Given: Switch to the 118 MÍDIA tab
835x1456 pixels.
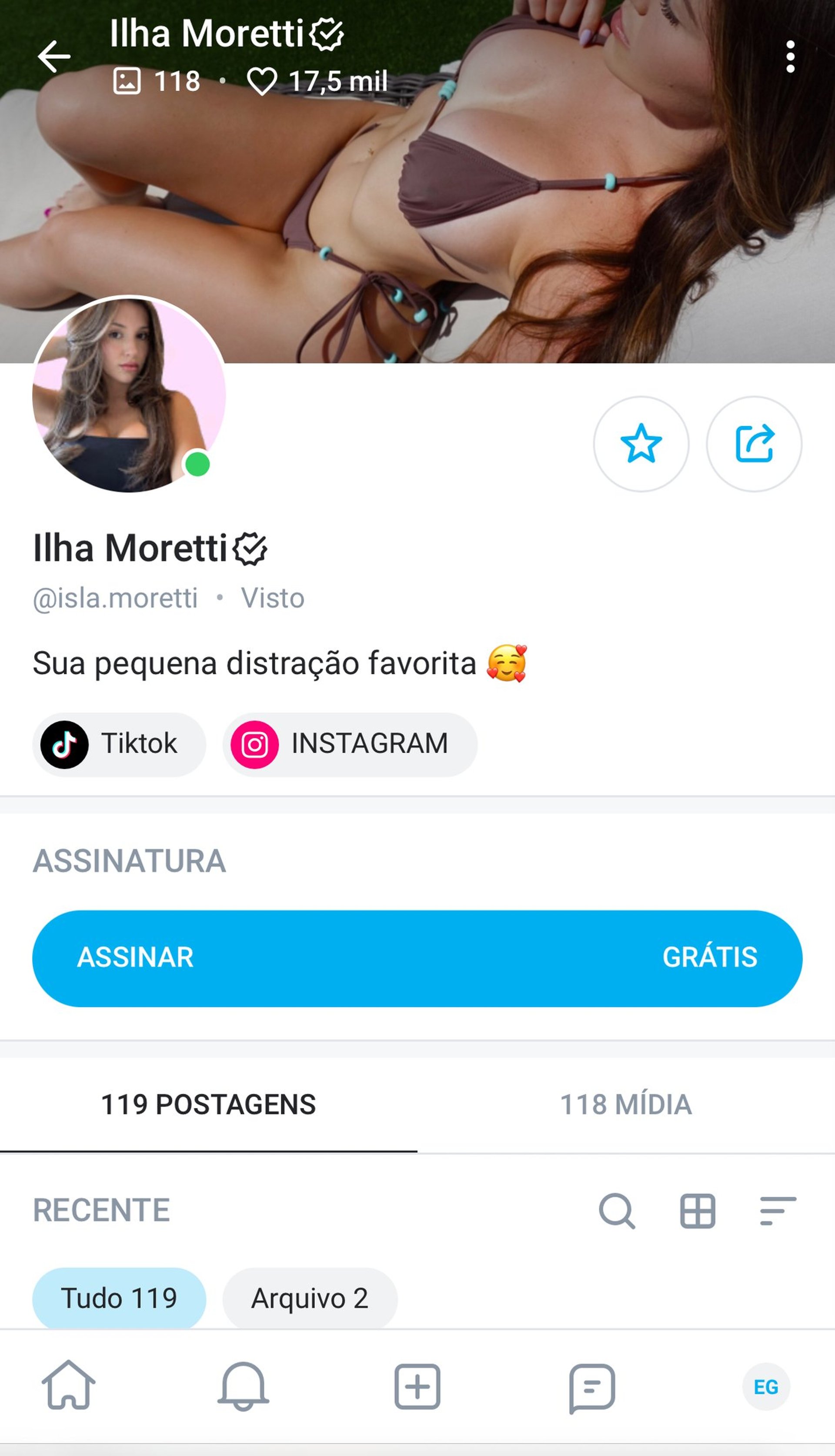Looking at the screenshot, I should [x=626, y=1105].
